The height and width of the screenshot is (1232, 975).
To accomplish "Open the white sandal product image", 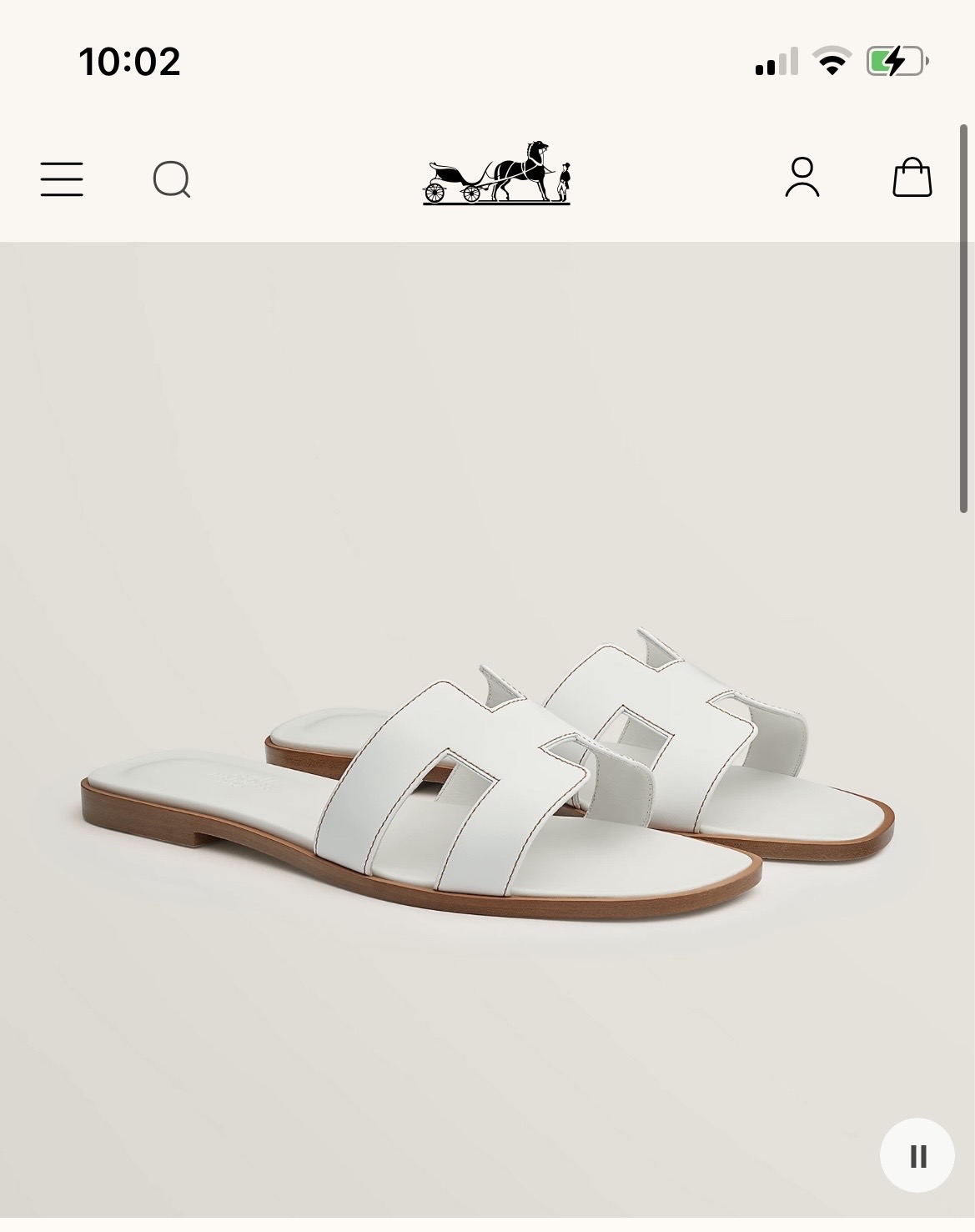I will 487,776.
